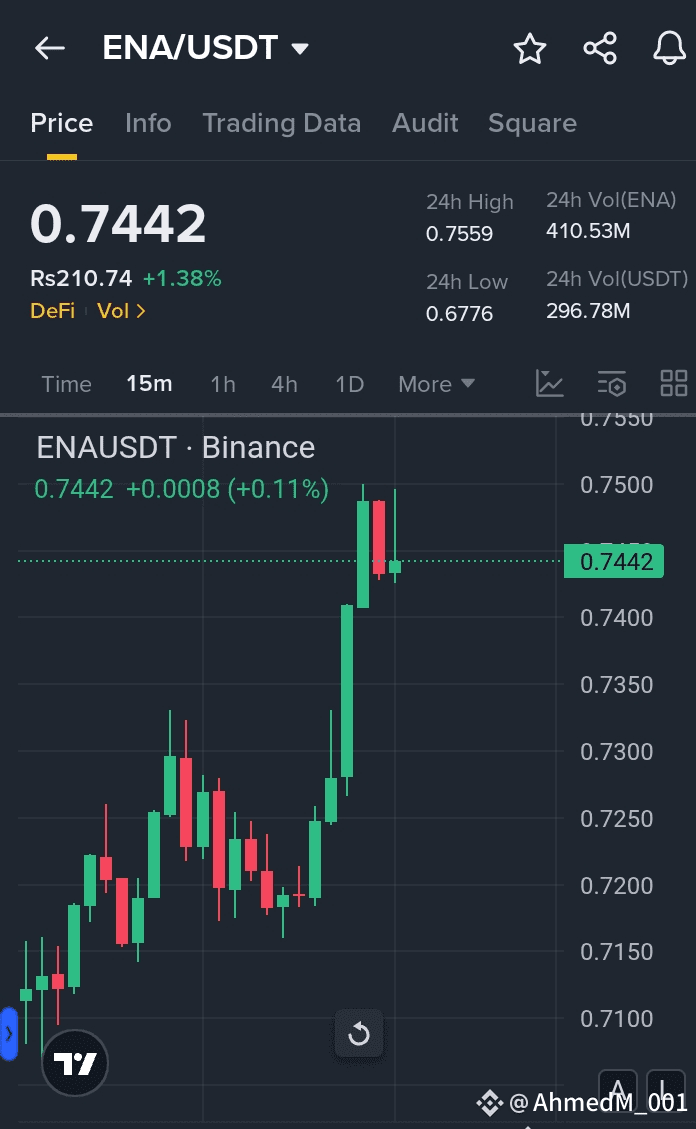Open chart indicator settings icon

click(612, 383)
